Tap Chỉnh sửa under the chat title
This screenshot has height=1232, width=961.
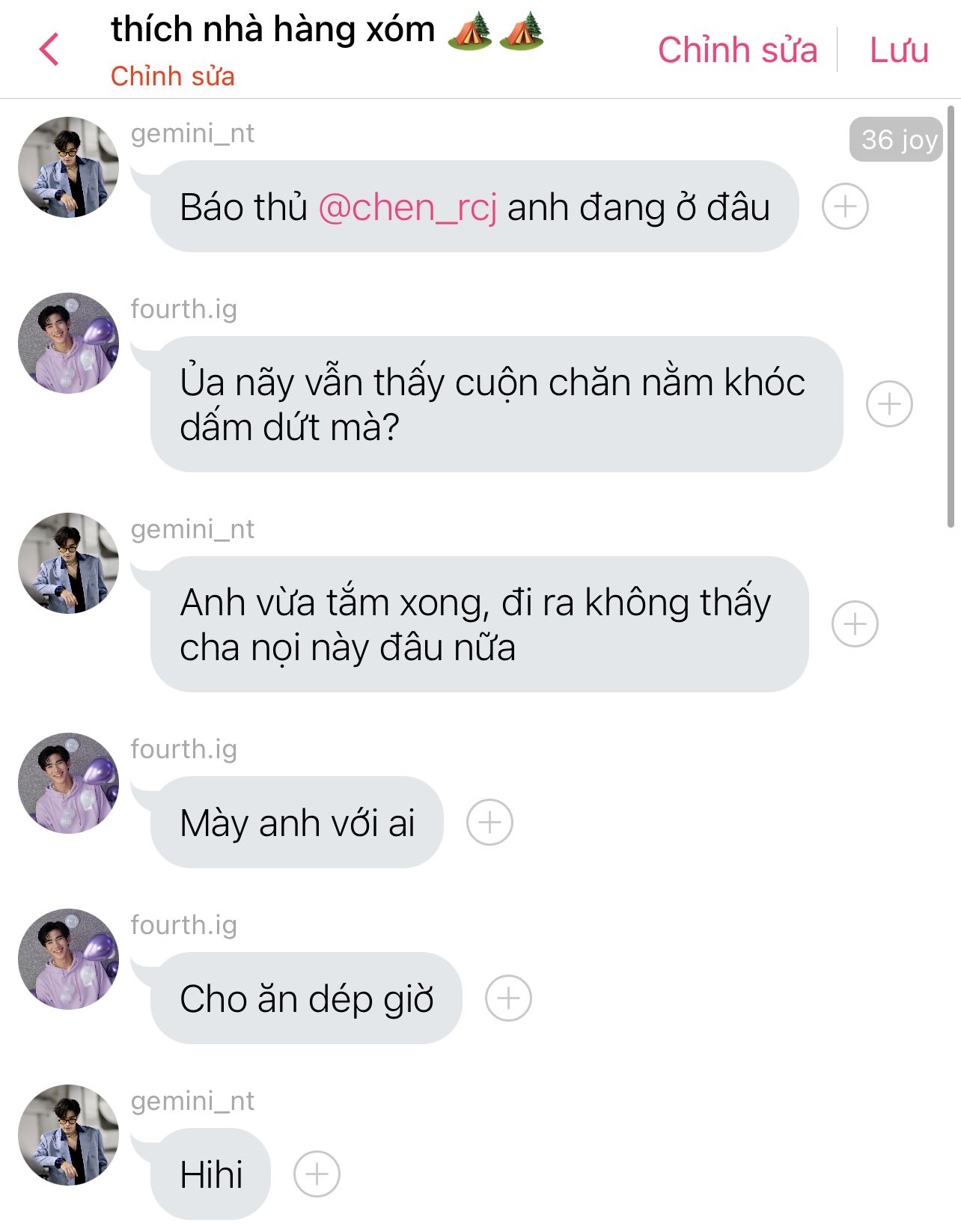(172, 76)
